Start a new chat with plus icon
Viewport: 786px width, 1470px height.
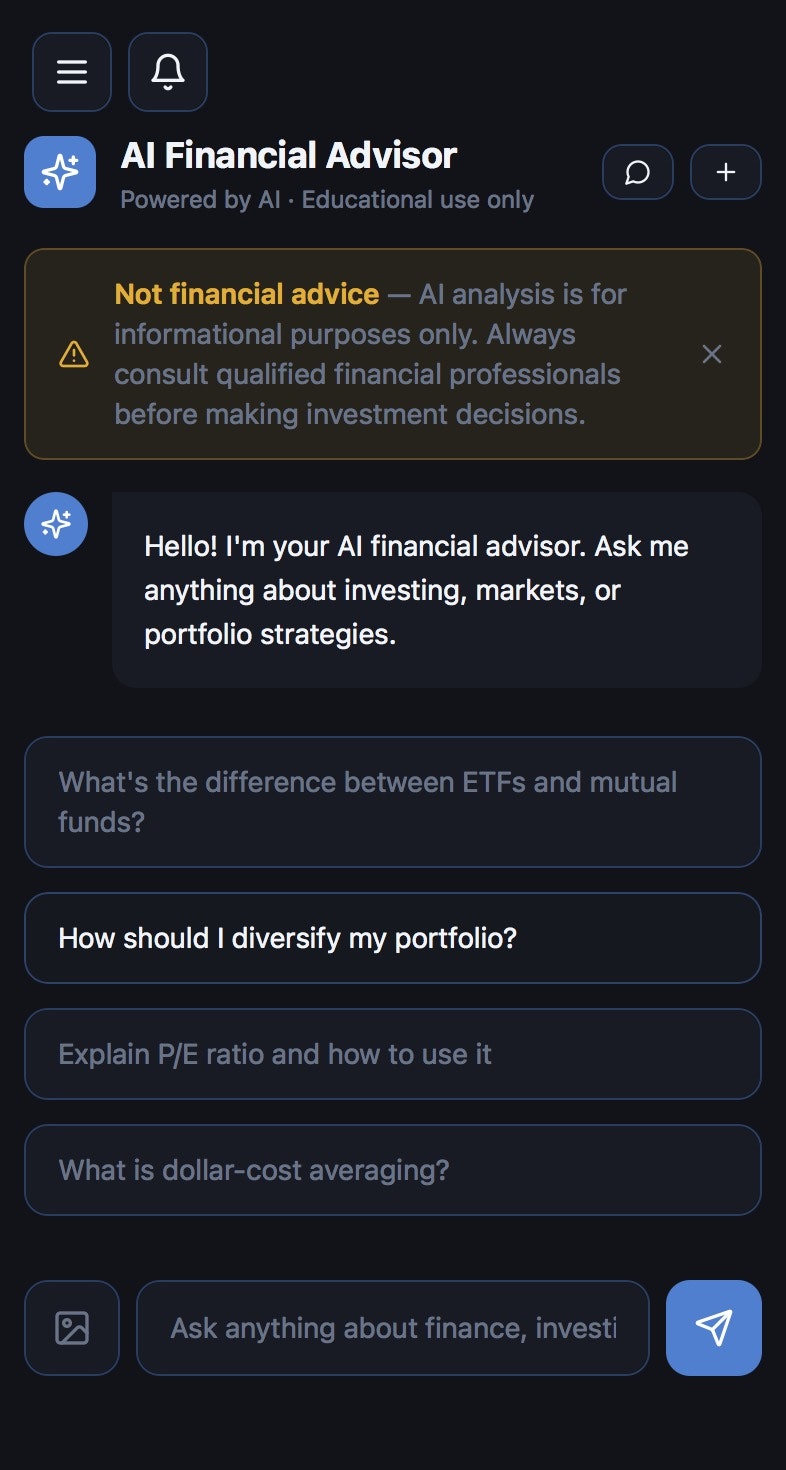click(726, 172)
